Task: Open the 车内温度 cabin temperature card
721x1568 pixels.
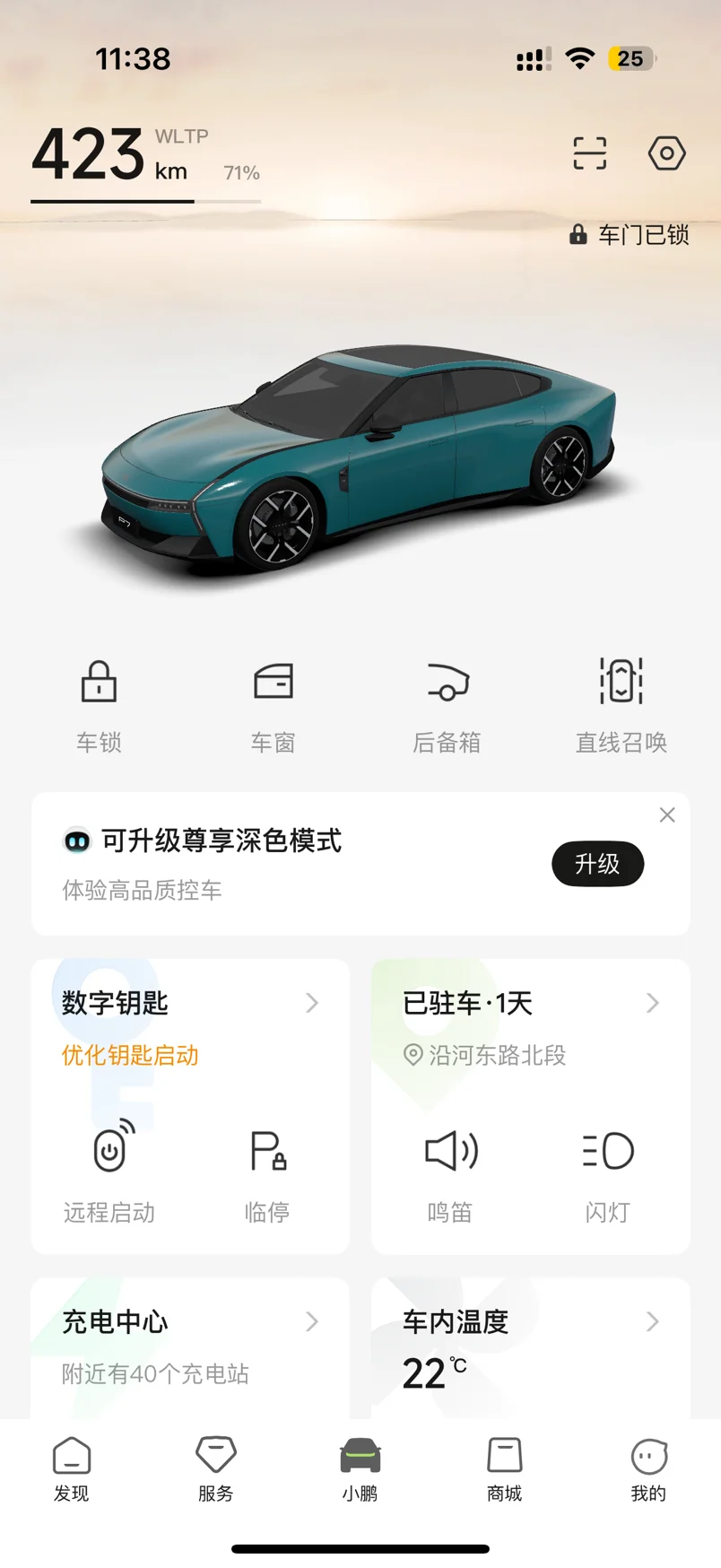Action: 529,1322
